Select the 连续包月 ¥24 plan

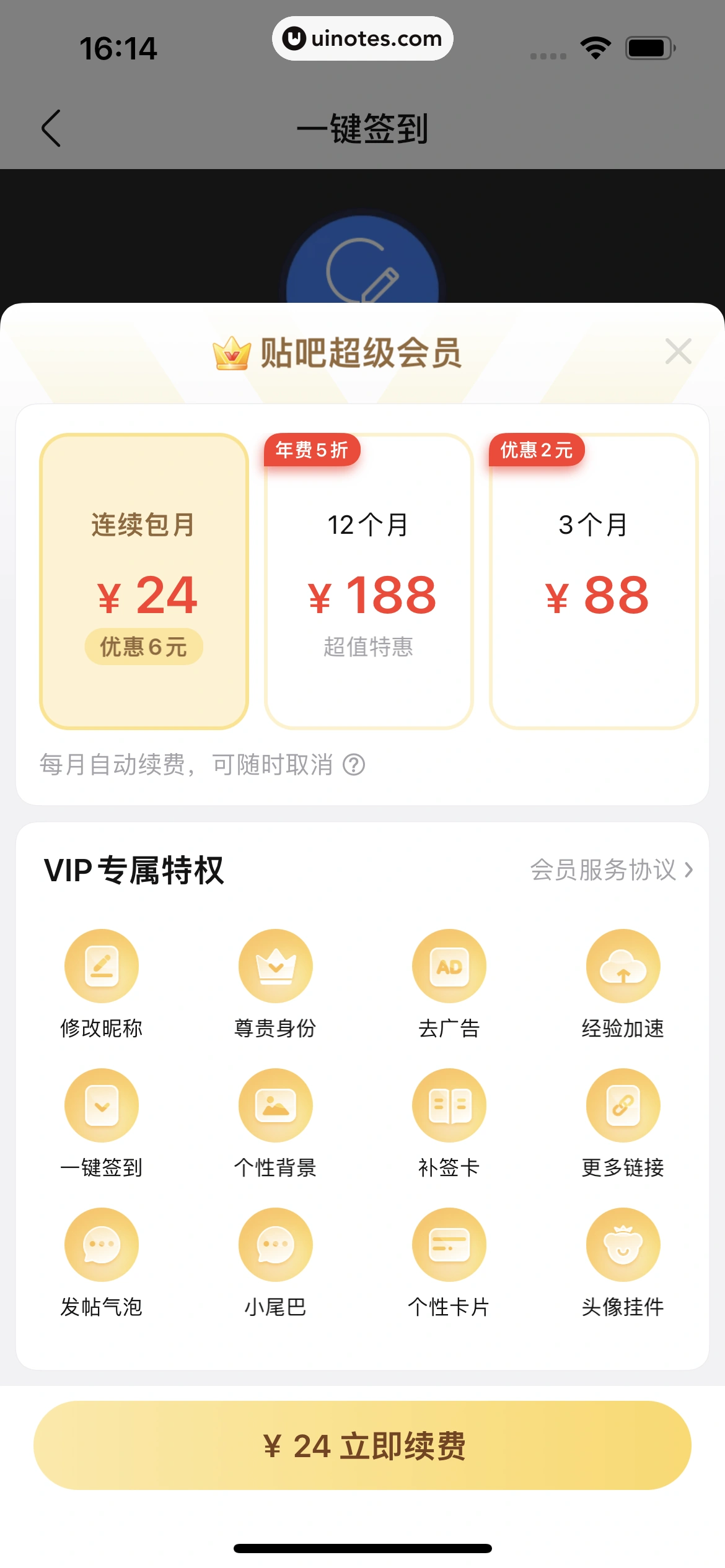pyautogui.click(x=144, y=581)
